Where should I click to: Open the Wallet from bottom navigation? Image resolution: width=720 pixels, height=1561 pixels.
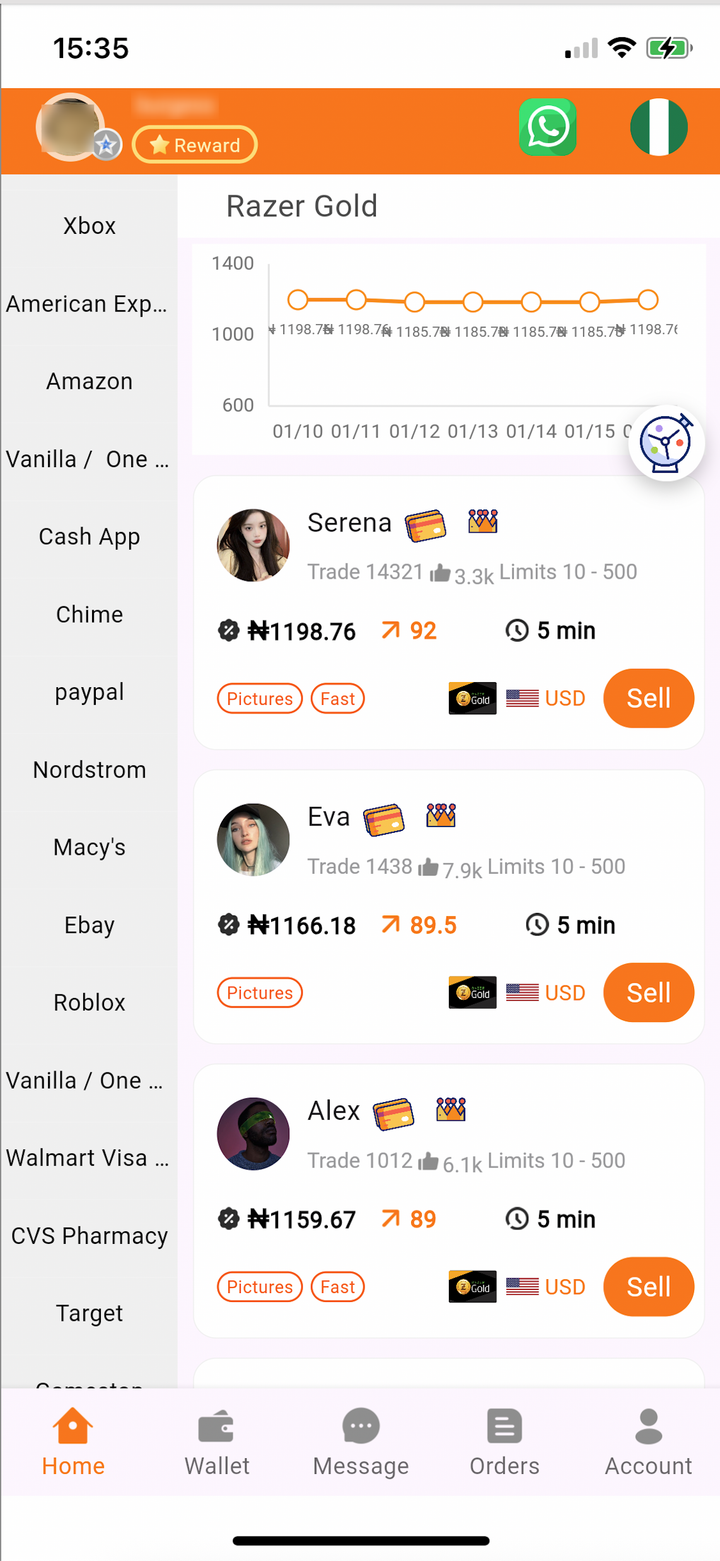[217, 1440]
